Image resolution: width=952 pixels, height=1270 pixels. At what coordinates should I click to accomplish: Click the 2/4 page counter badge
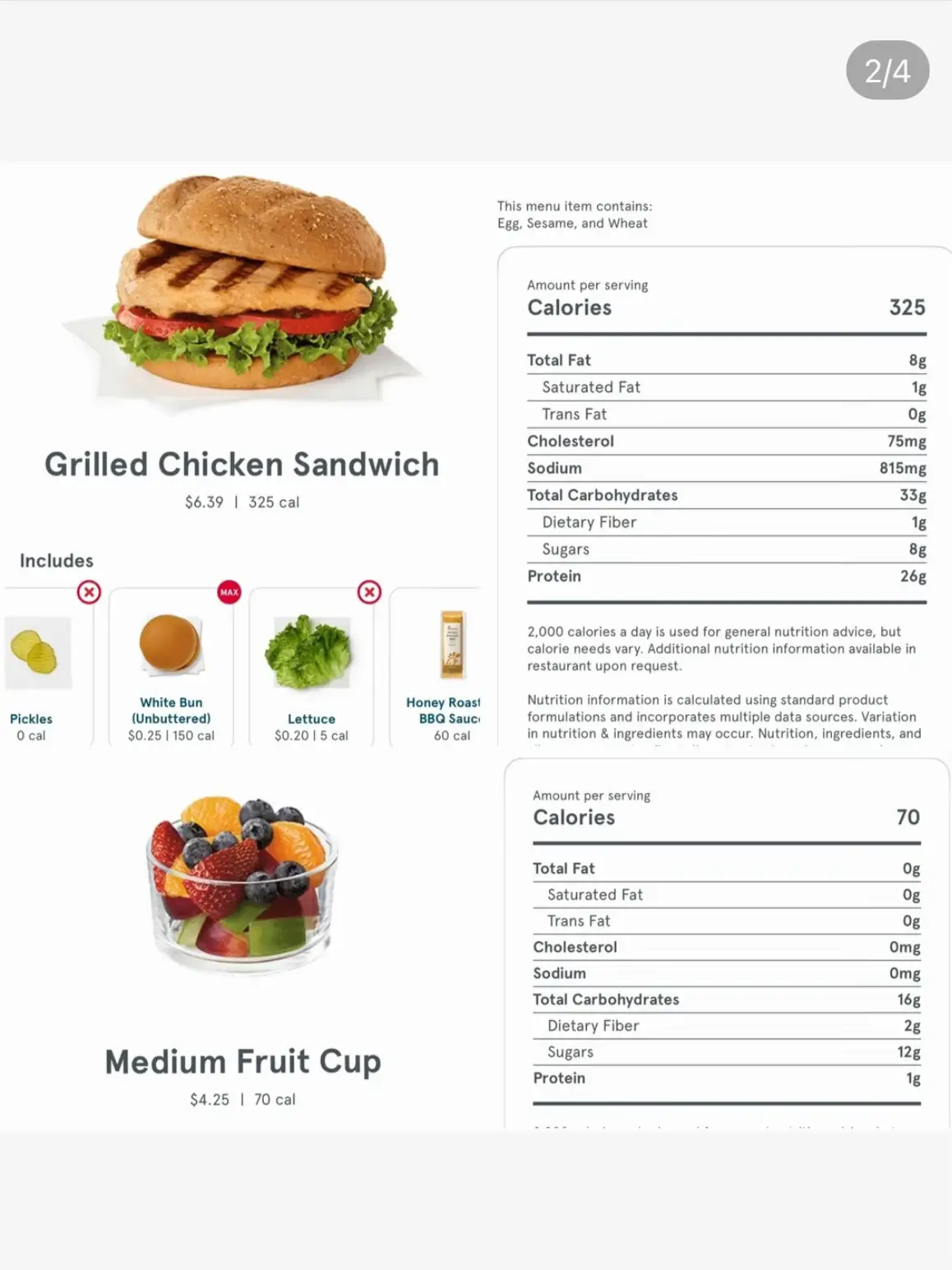pos(888,71)
